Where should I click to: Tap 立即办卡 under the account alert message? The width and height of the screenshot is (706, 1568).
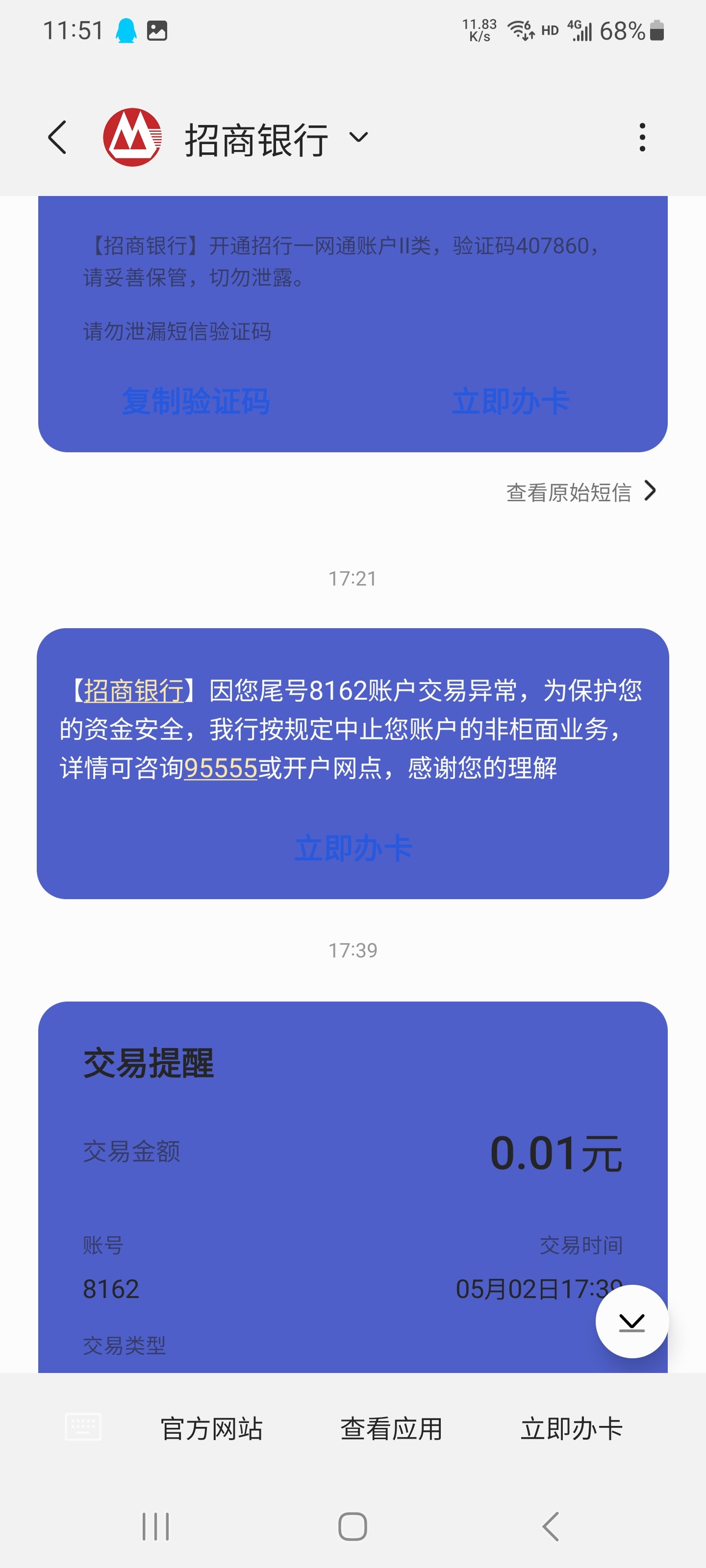click(x=353, y=849)
